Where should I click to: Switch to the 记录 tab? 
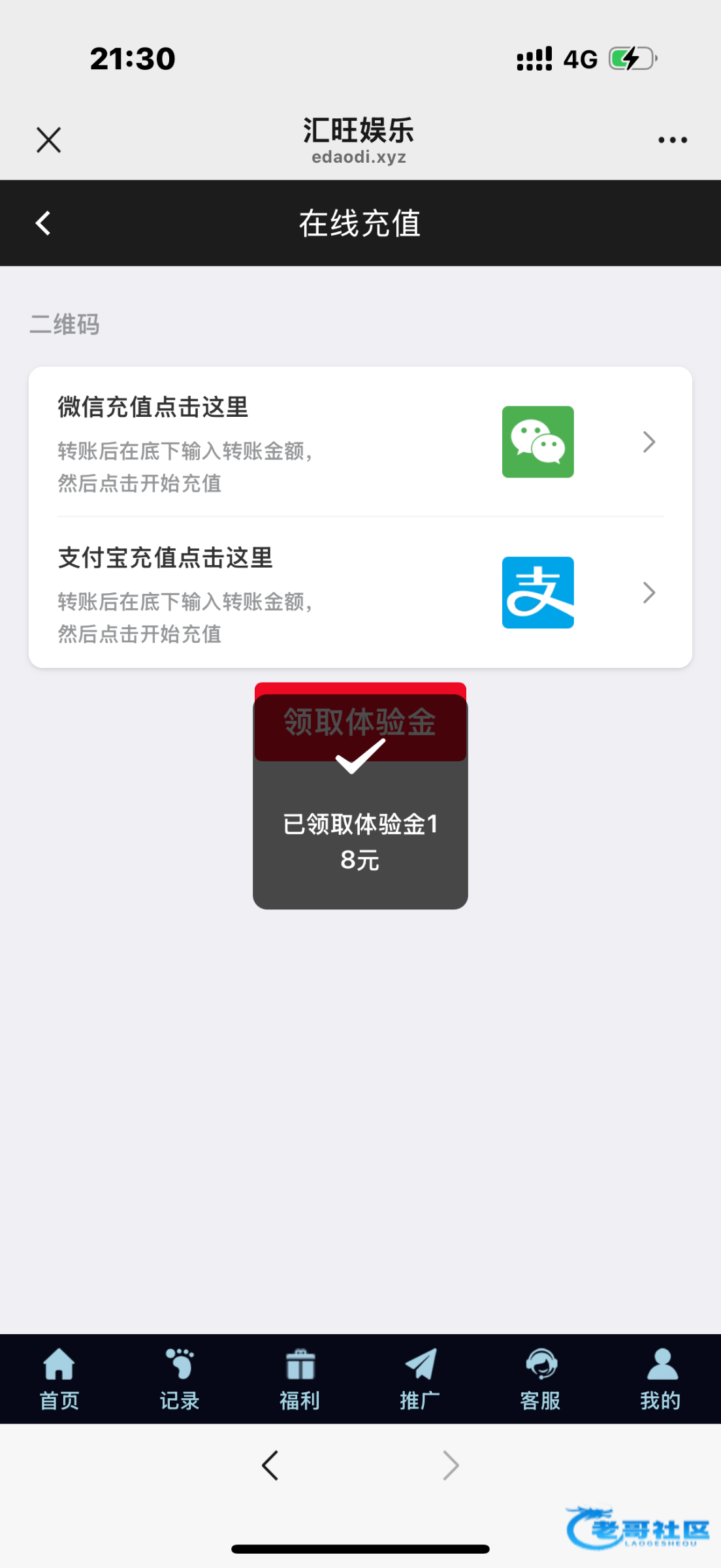tap(180, 1379)
